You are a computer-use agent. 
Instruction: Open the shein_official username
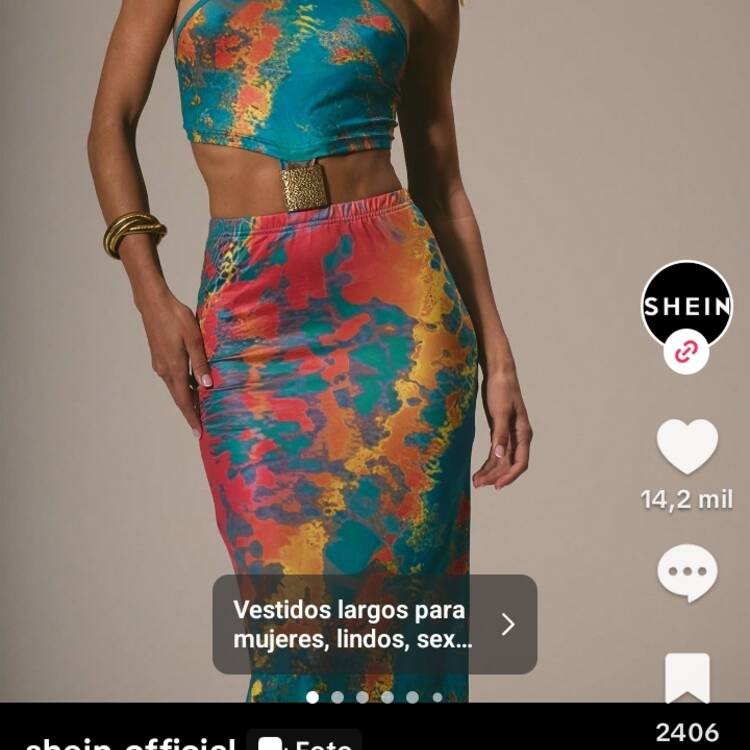[x=130, y=742]
